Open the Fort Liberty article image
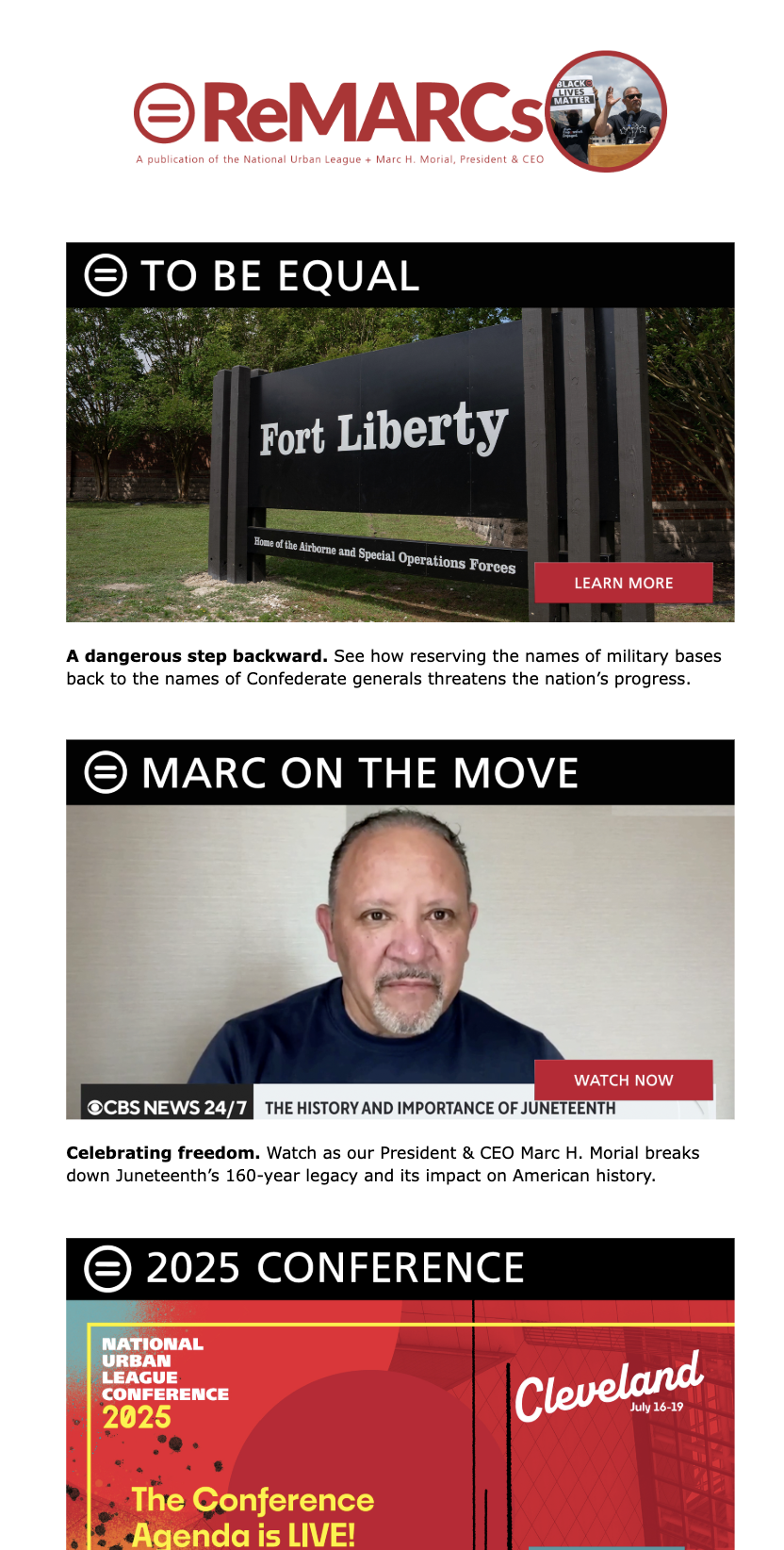The height and width of the screenshot is (1550, 784). pos(400,465)
